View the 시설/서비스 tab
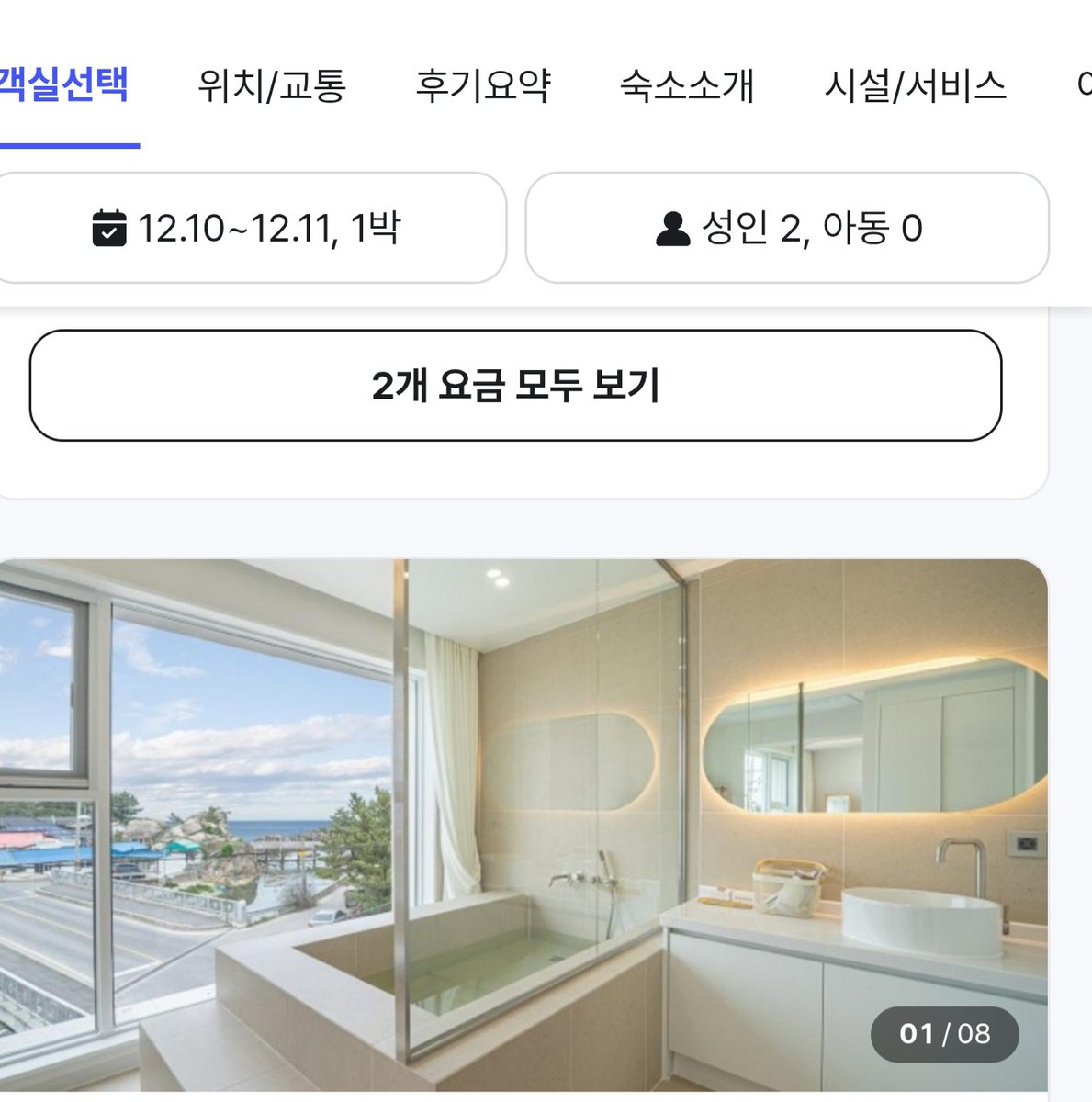Screen dimensions: 1092x1102 coord(916,85)
